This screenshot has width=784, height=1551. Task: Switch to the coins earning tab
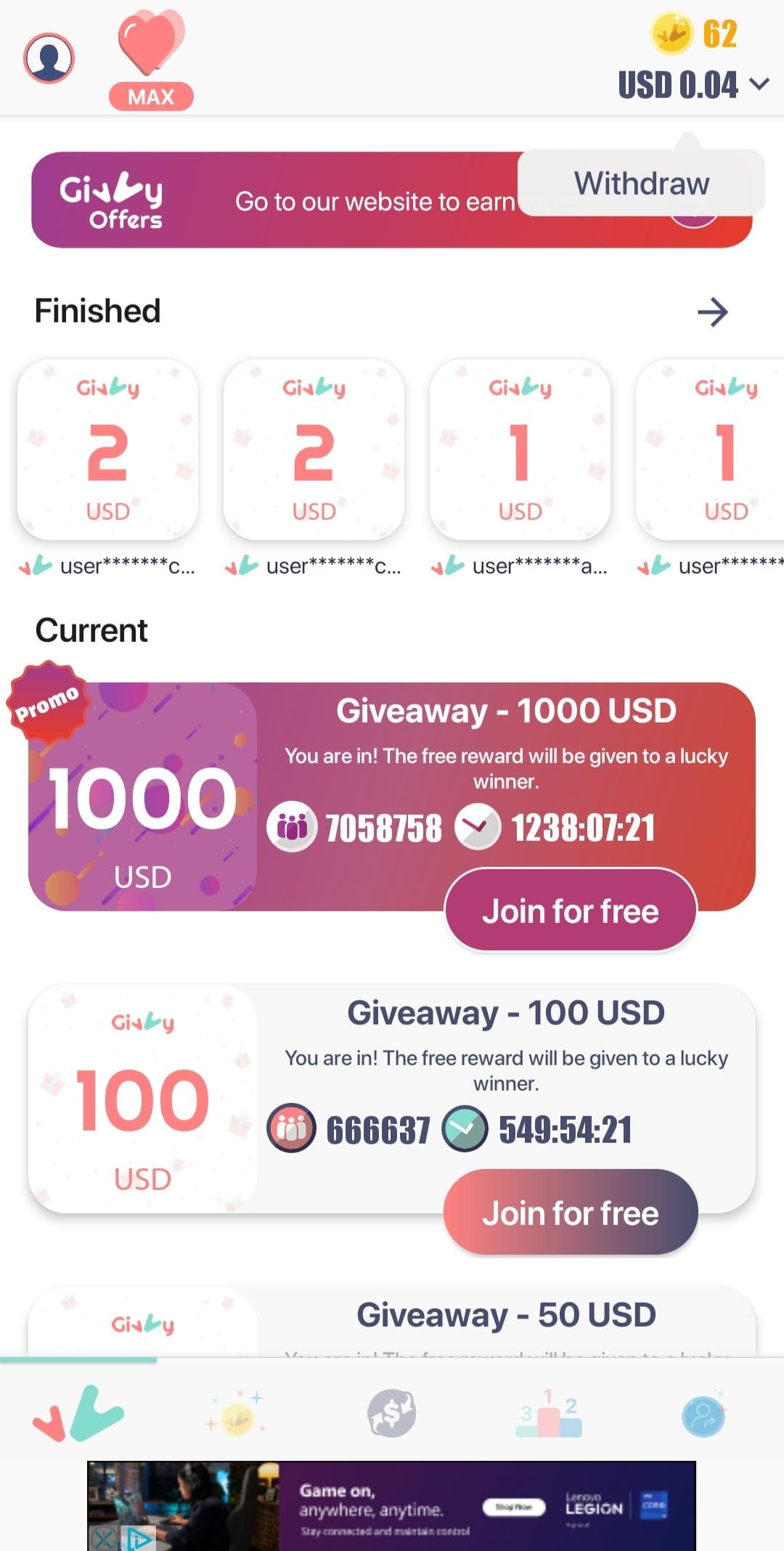pyautogui.click(x=237, y=1414)
